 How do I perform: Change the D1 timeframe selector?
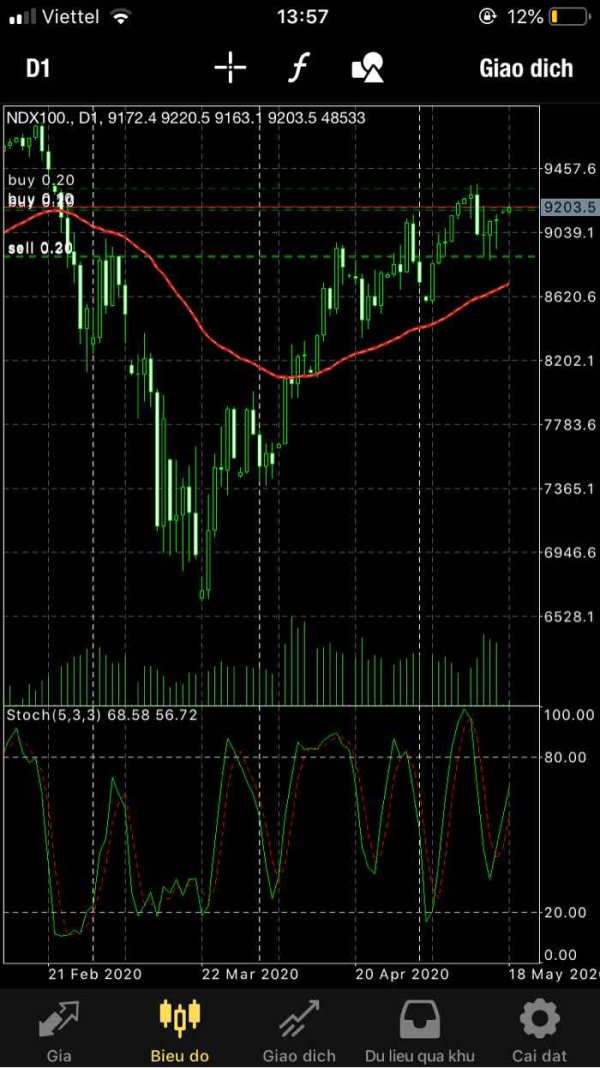(37, 68)
